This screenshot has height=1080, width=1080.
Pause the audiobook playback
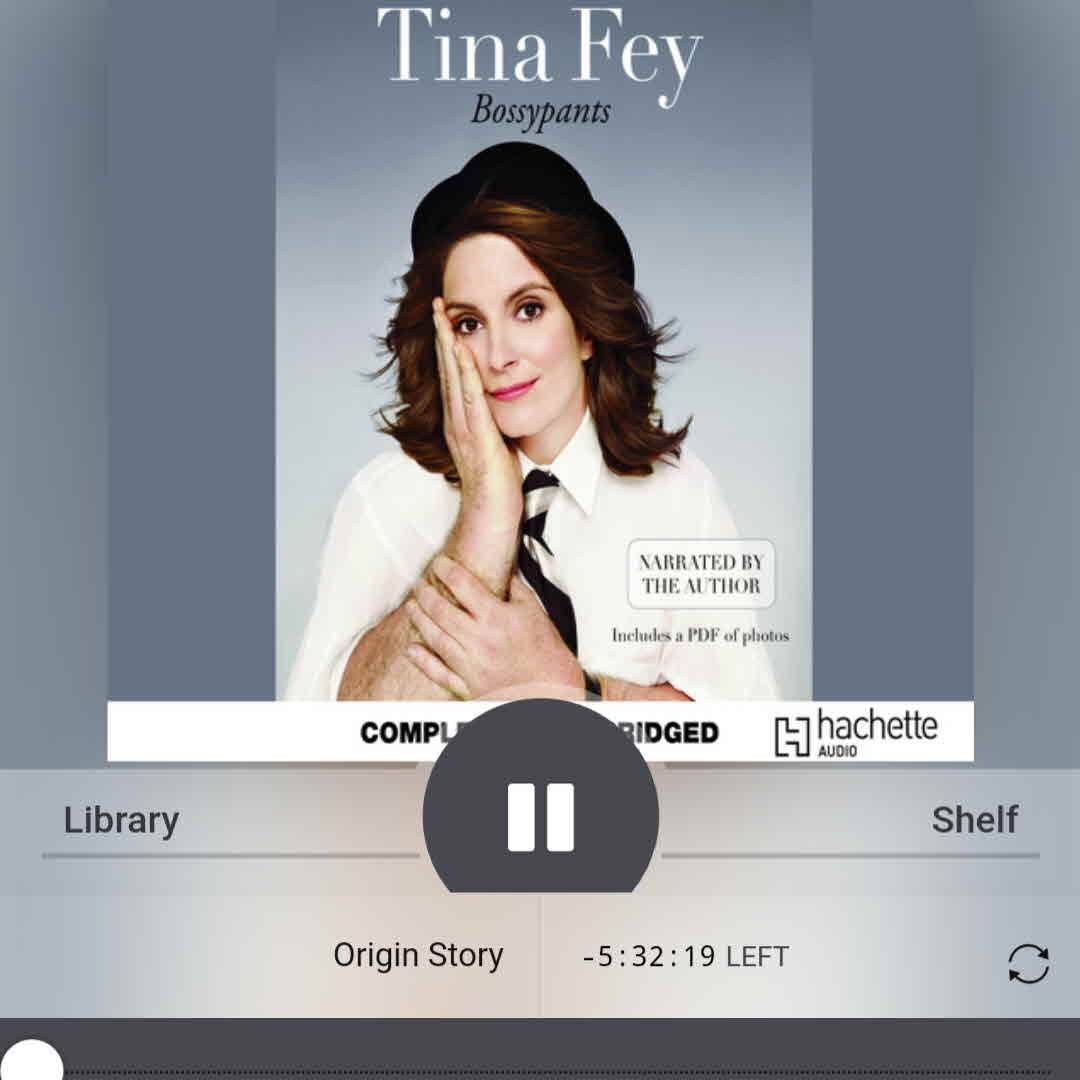point(541,816)
